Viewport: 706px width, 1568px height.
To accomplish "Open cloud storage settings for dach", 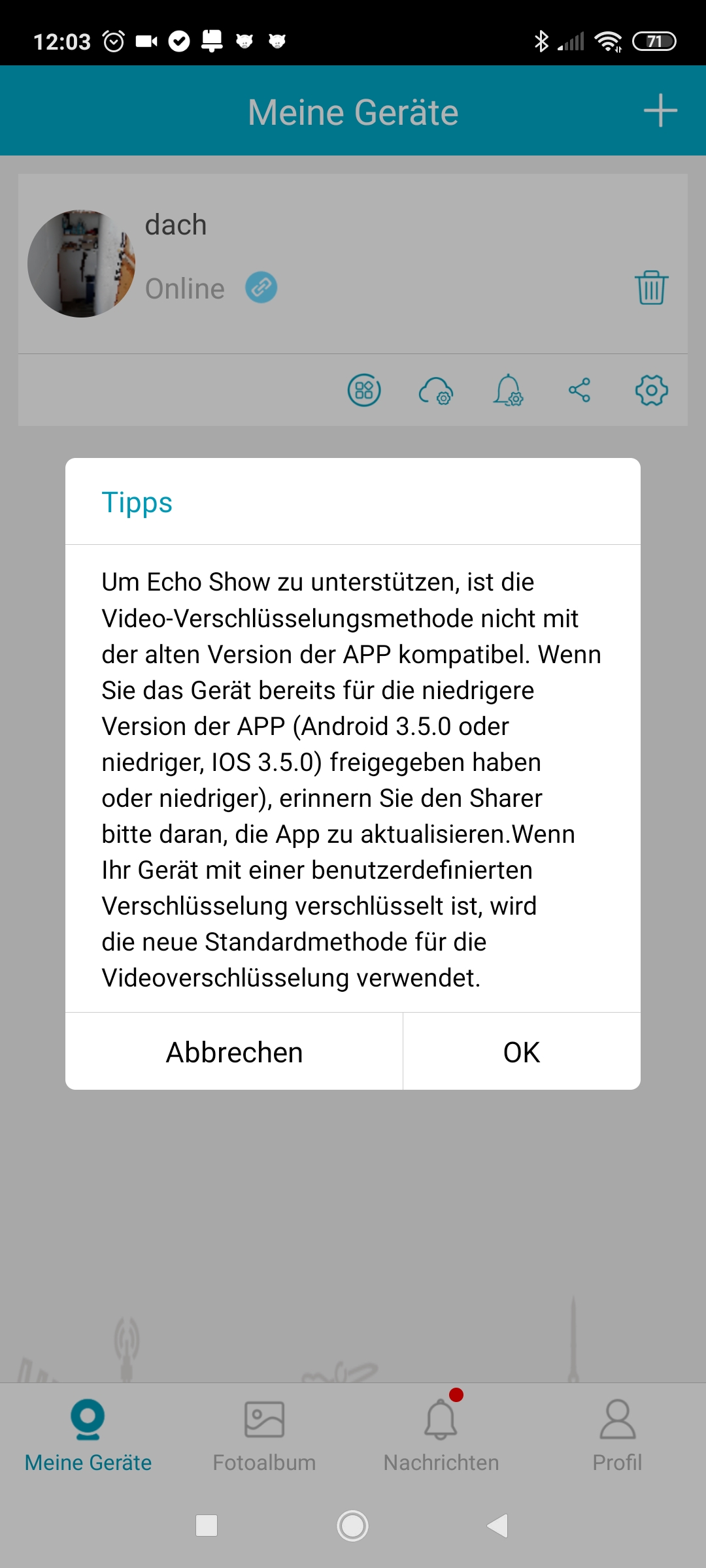I will (436, 391).
